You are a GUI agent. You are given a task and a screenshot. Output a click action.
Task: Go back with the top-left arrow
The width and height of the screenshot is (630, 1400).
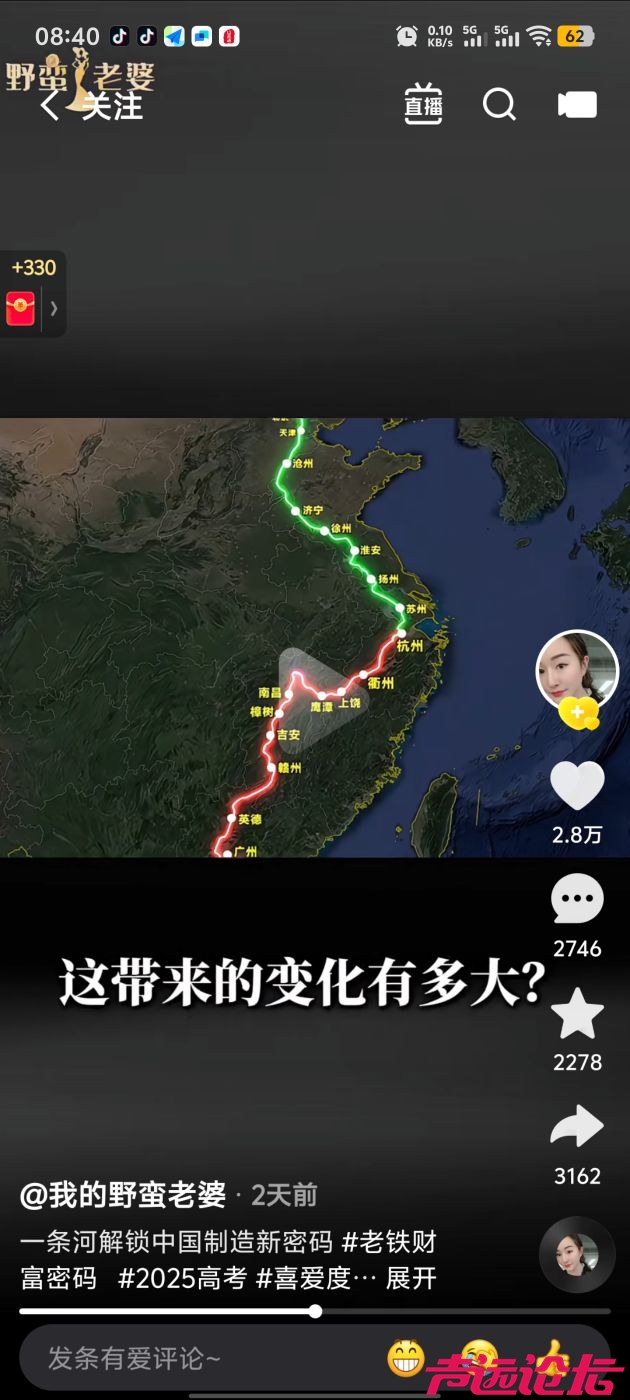pyautogui.click(x=50, y=106)
